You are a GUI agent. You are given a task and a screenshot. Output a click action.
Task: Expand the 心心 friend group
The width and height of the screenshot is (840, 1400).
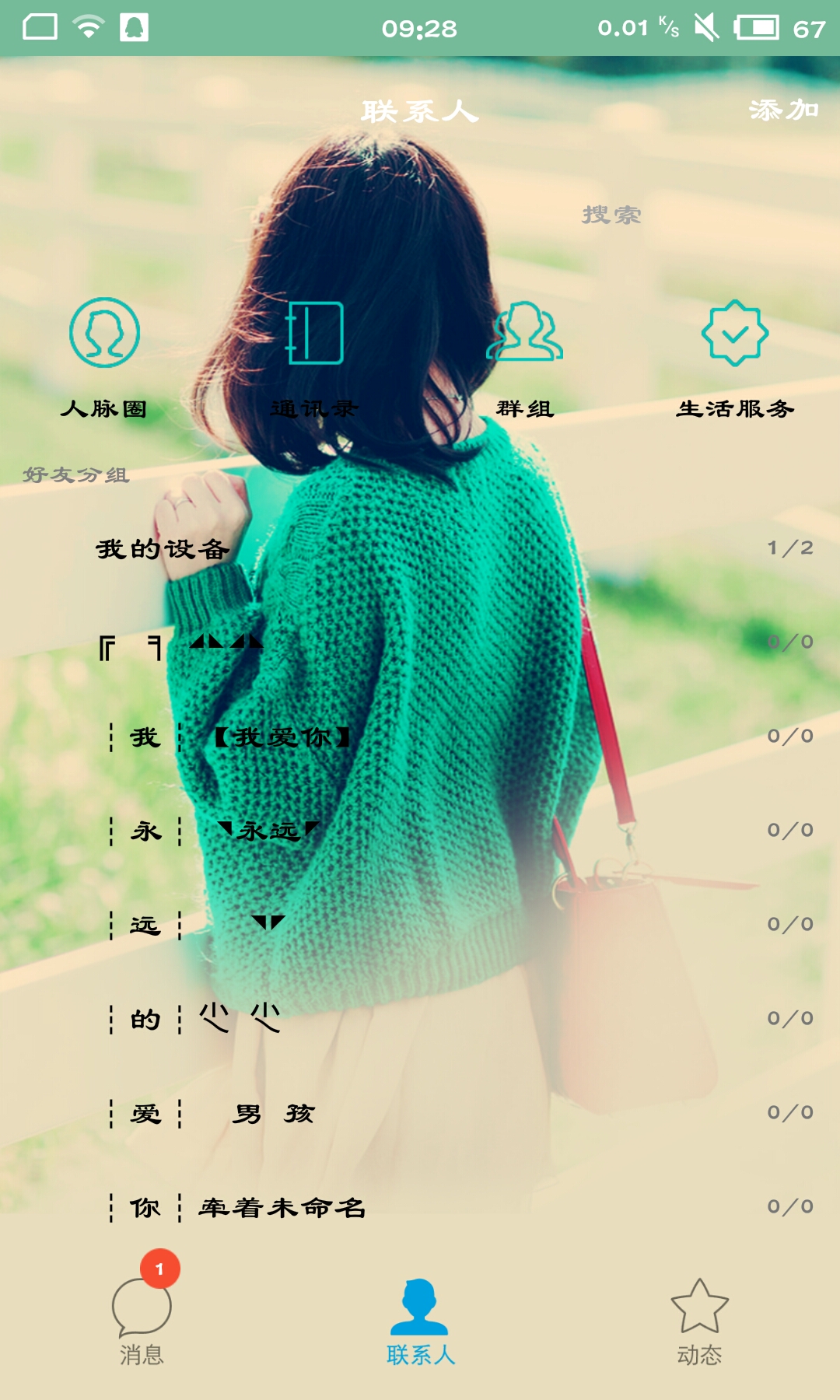point(420,1018)
